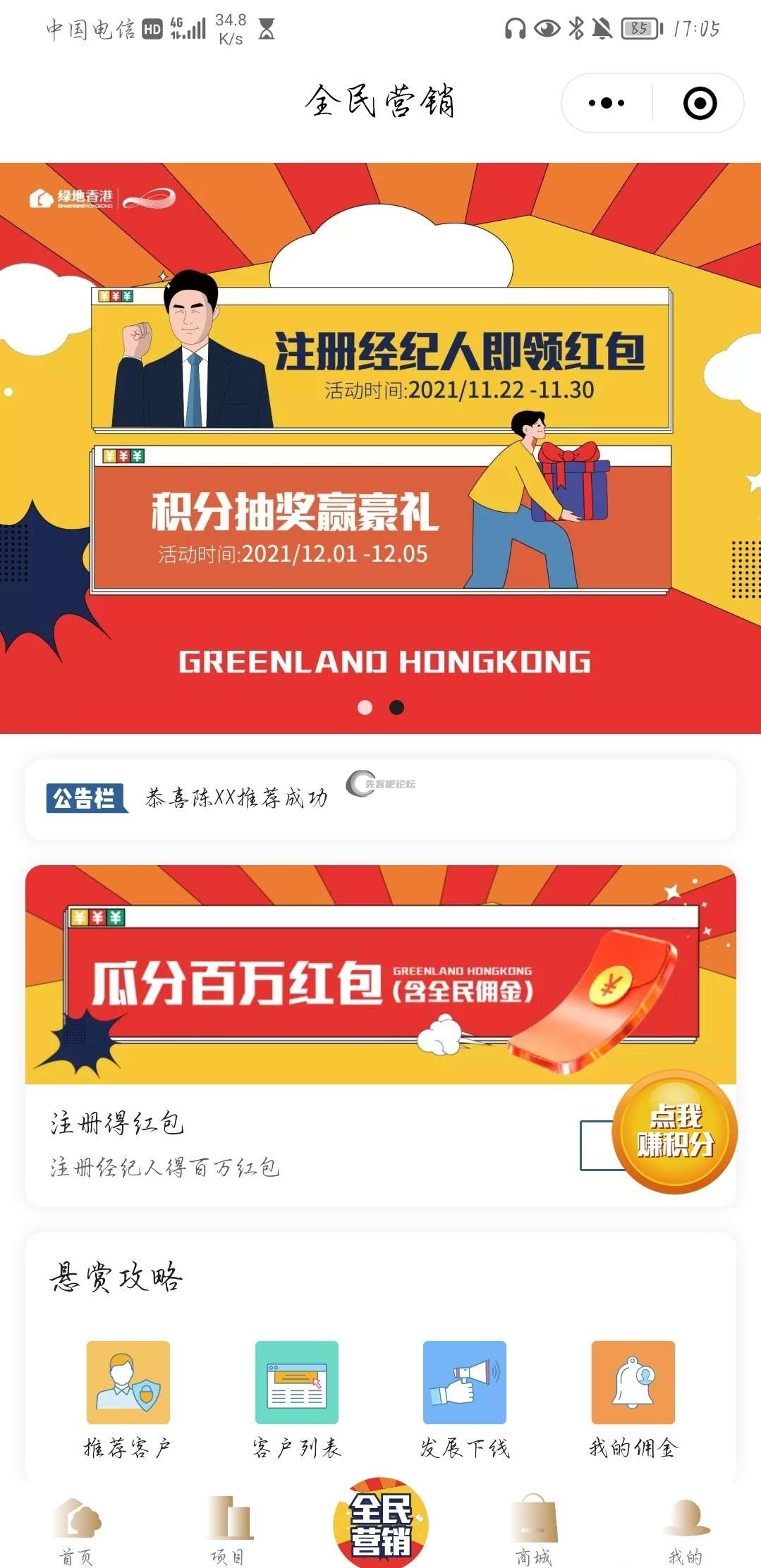The width and height of the screenshot is (761, 1568).
Task: Switch to the 首页 tab
Action: pos(76,1529)
